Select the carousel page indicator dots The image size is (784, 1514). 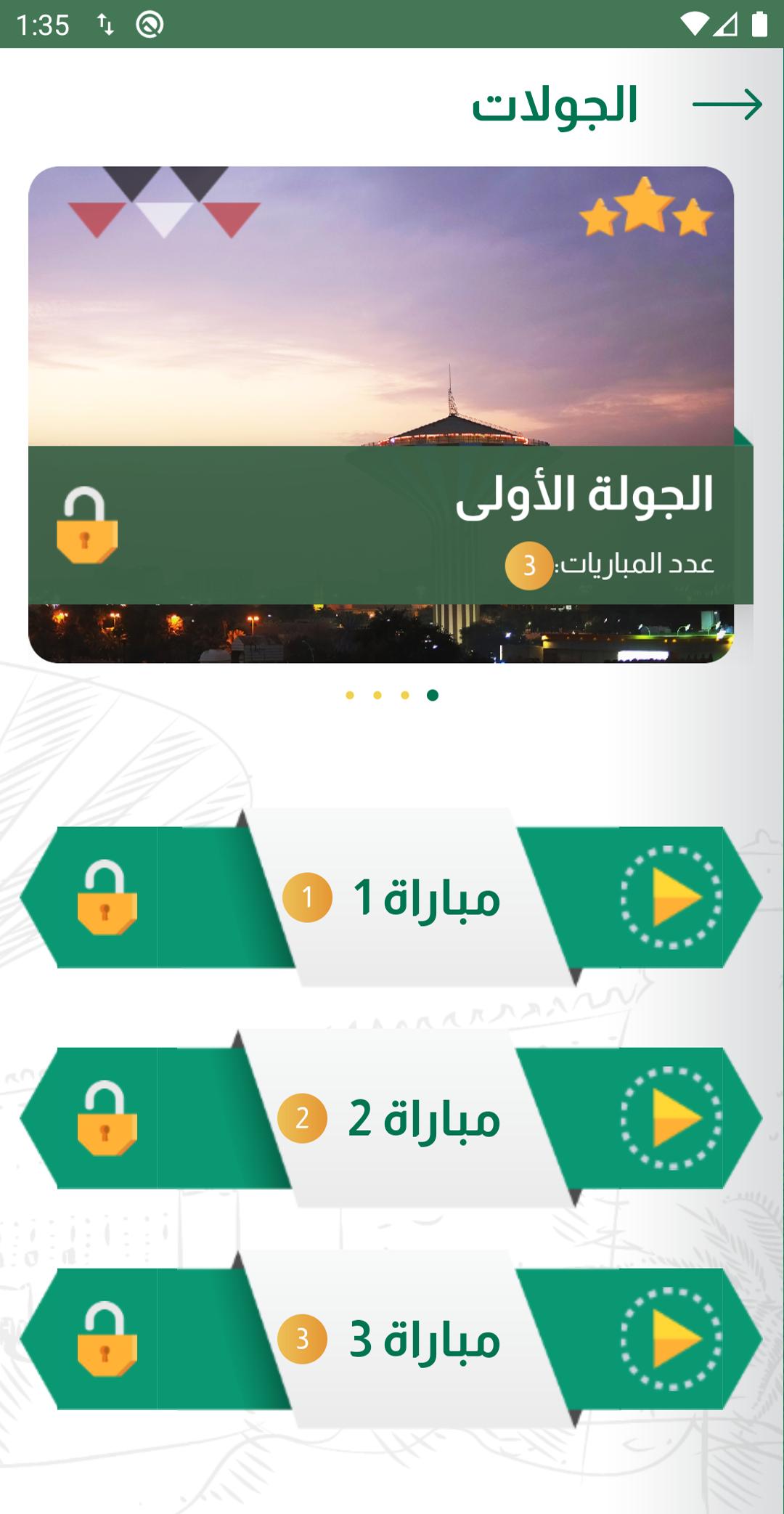pos(392,695)
